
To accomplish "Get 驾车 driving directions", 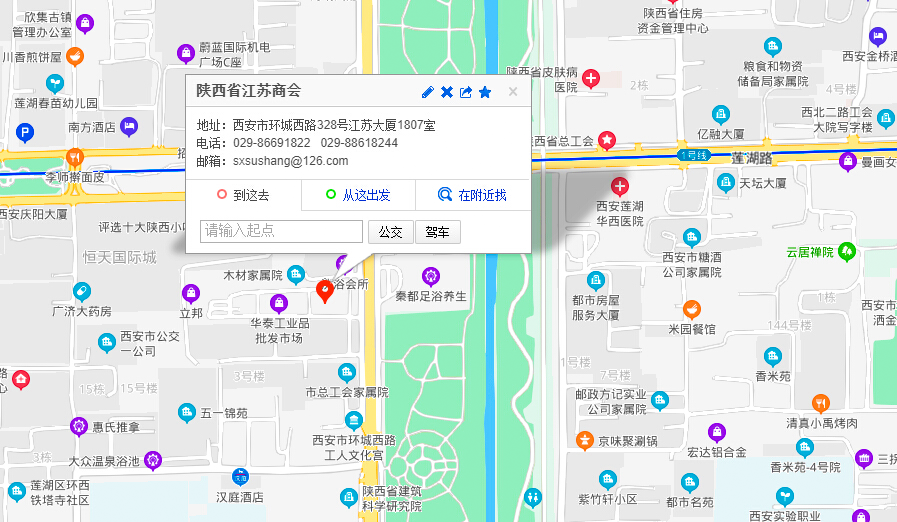I will pyautogui.click(x=437, y=231).
